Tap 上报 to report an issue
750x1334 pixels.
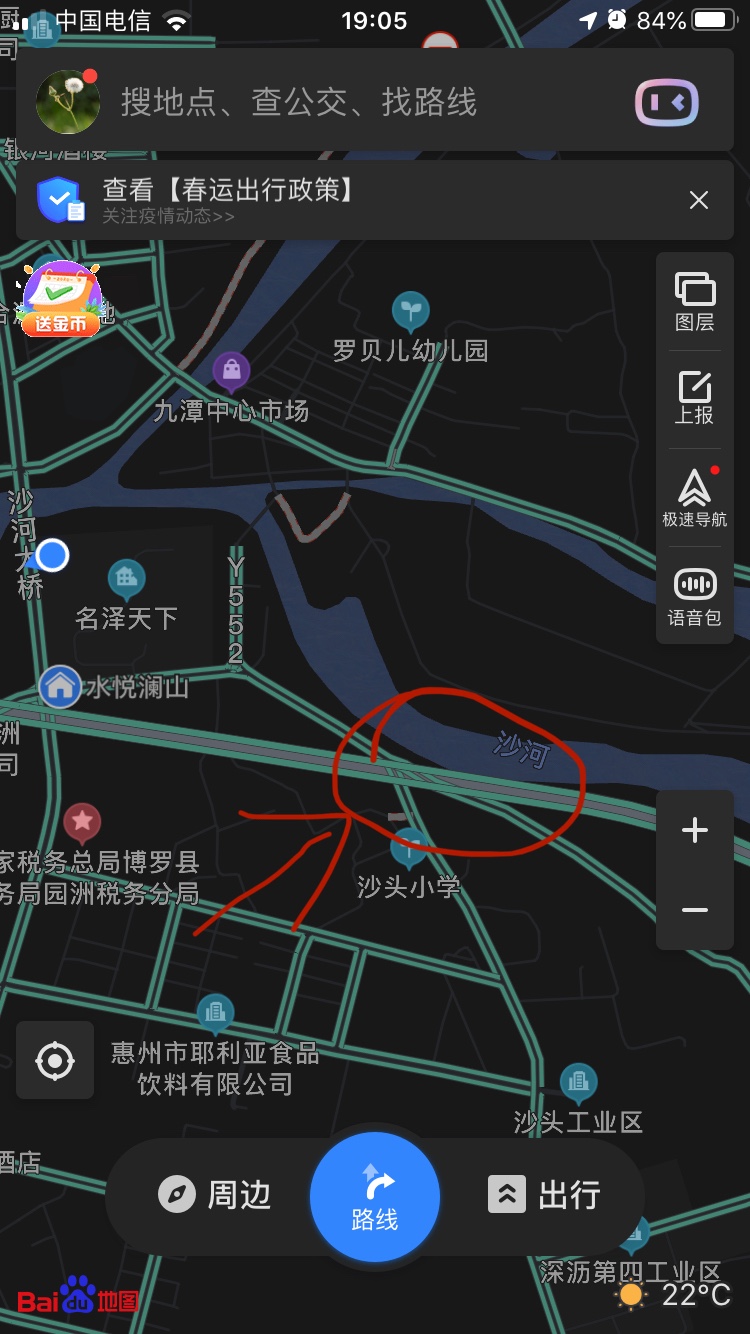694,397
